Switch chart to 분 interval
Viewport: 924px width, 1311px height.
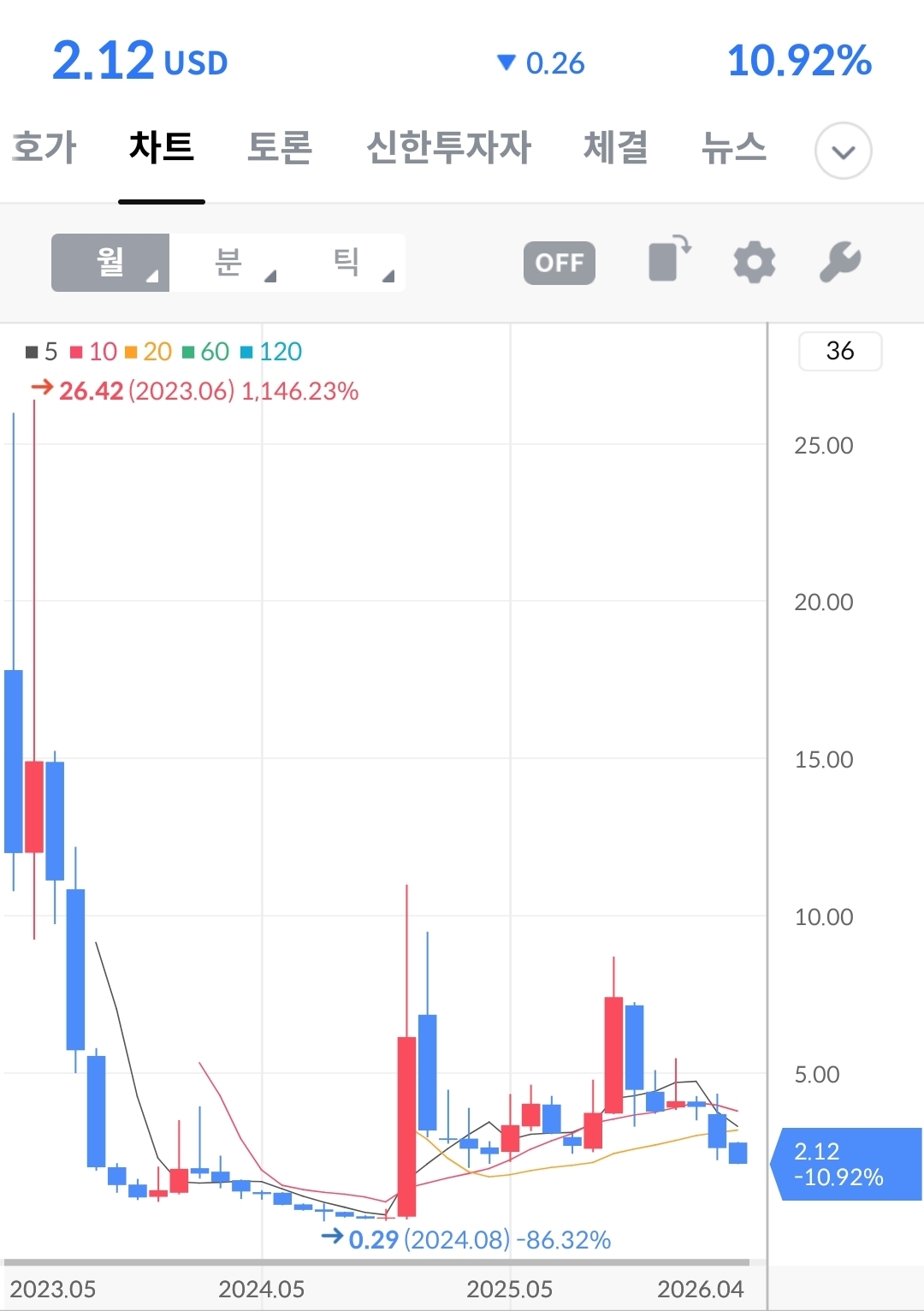click(229, 263)
